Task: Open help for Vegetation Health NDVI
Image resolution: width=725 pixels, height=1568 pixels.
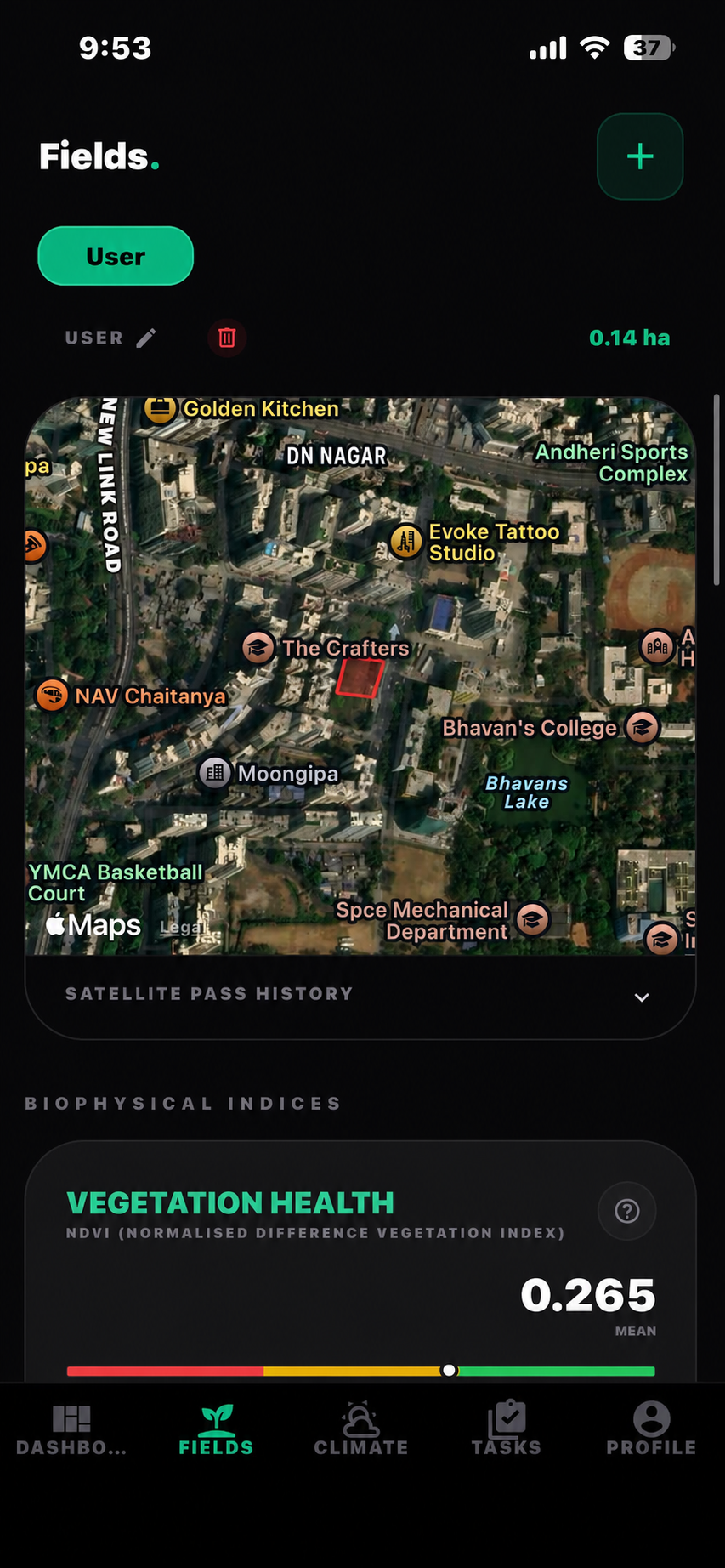Action: click(627, 1210)
